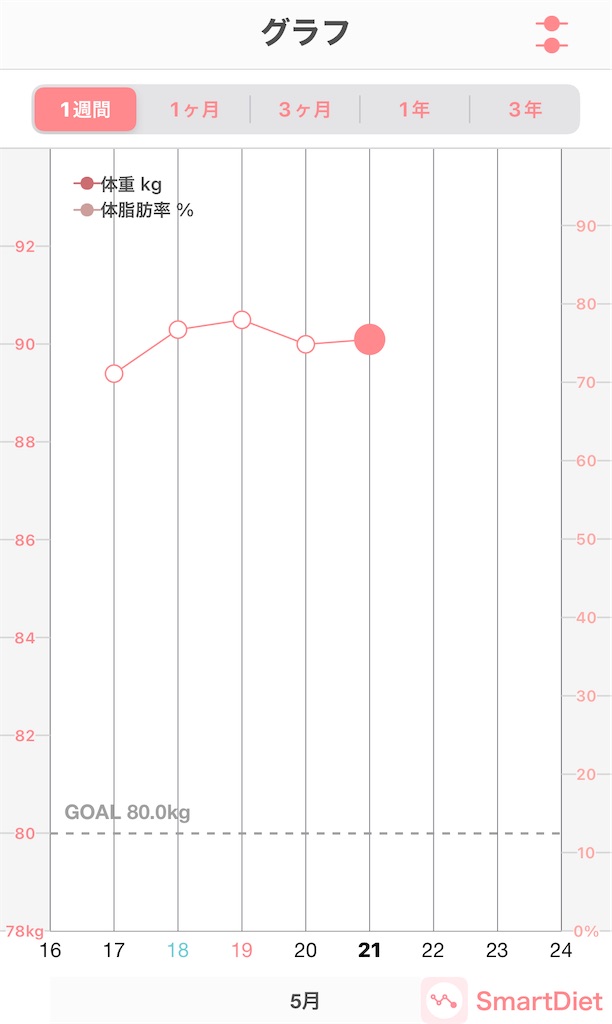Tap the highlighted data point on the 21st
The width and height of the screenshot is (612, 1024).
(370, 340)
